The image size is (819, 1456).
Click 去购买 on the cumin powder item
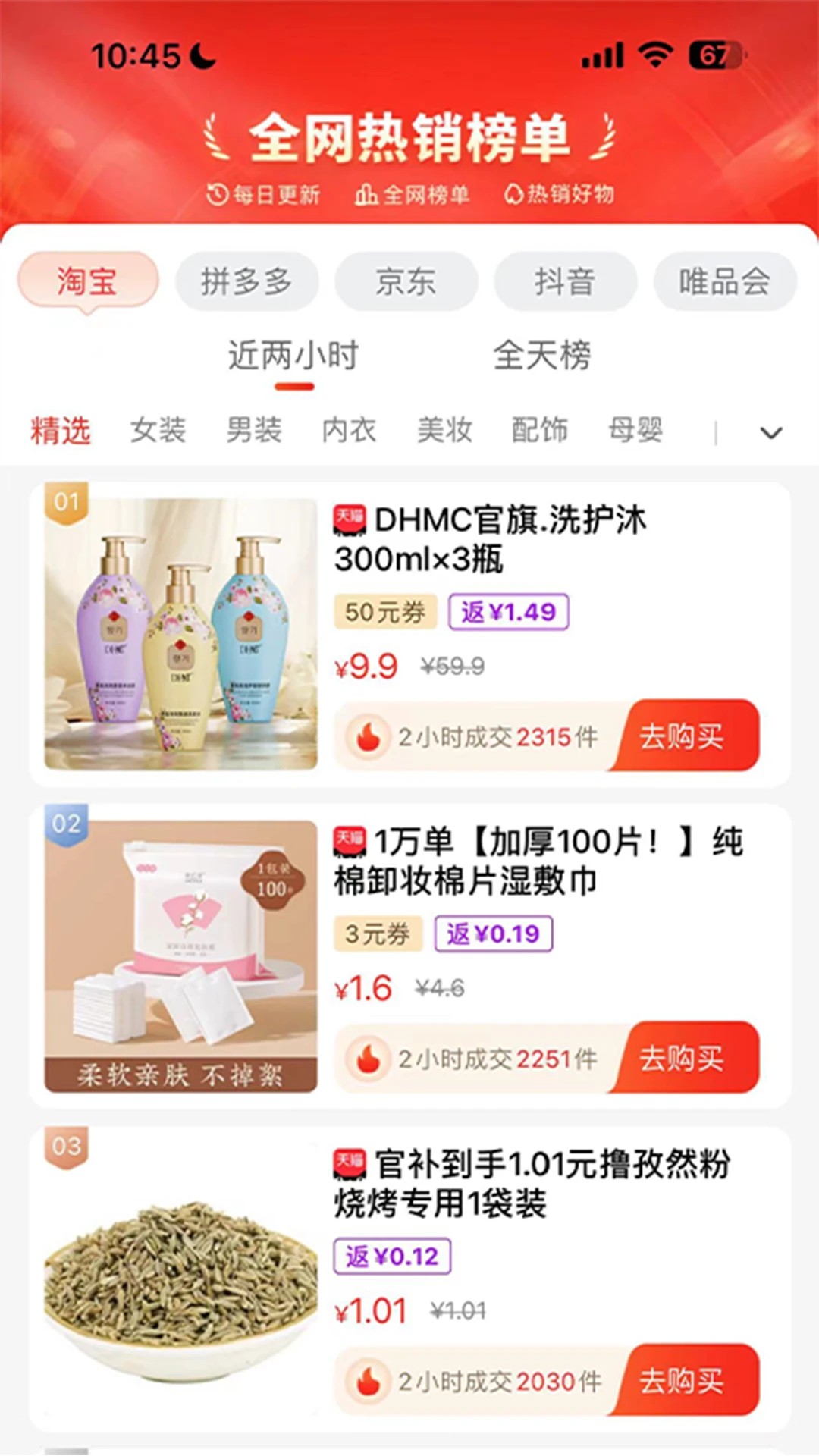click(683, 1379)
